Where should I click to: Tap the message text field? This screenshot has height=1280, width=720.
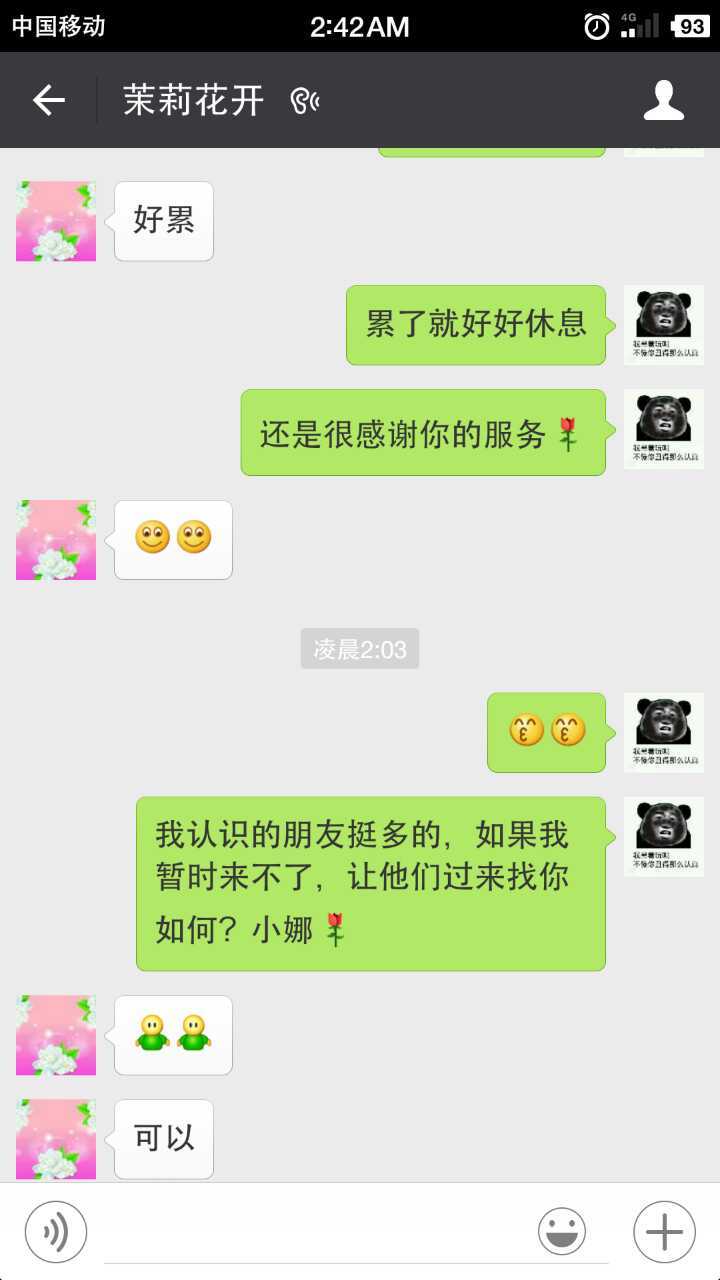coord(320,1232)
